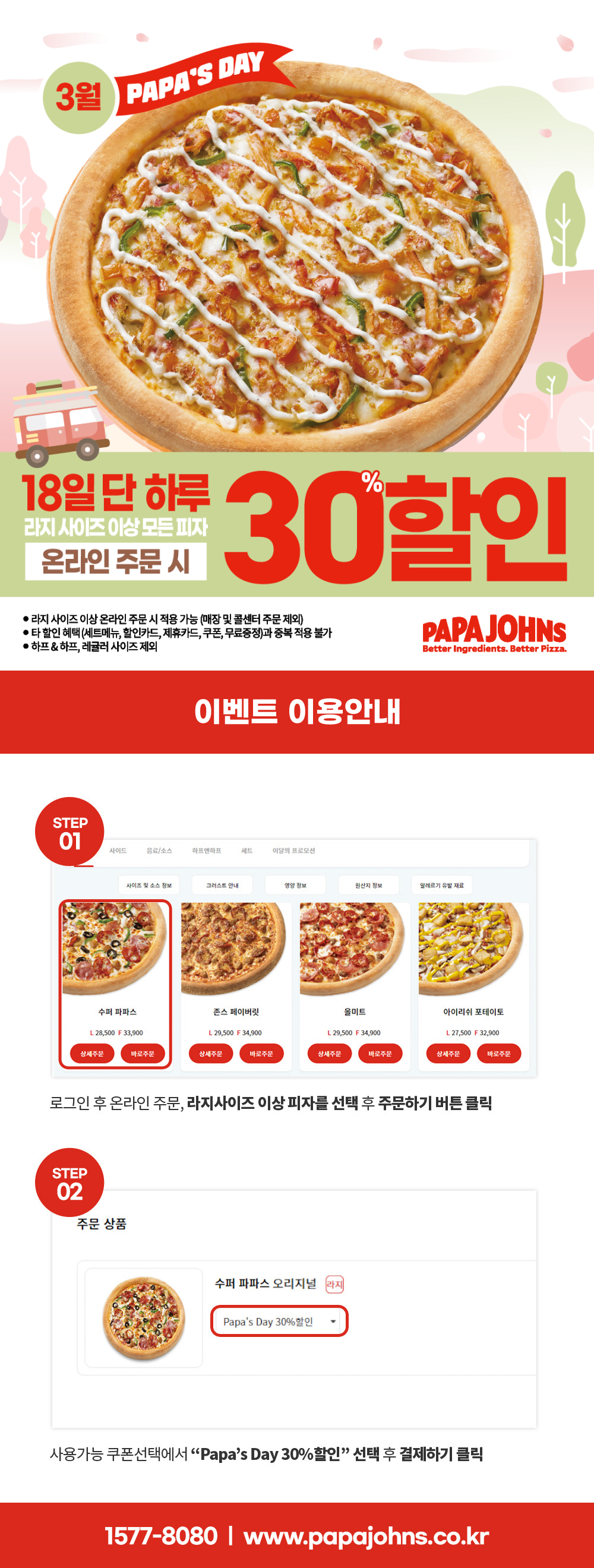
Task: Open 원산지 정보
Action: pyautogui.click(x=367, y=885)
